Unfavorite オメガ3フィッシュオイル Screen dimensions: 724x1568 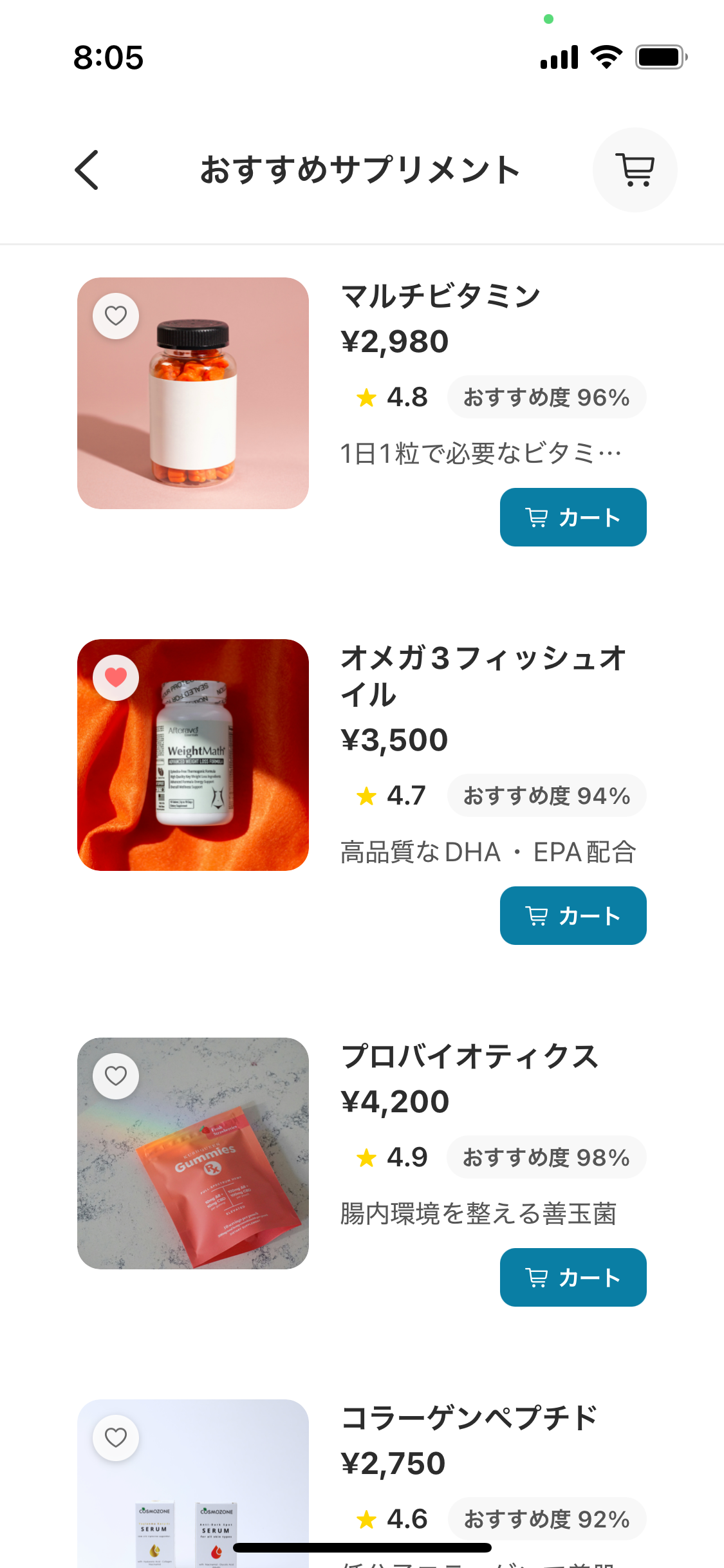click(x=116, y=678)
